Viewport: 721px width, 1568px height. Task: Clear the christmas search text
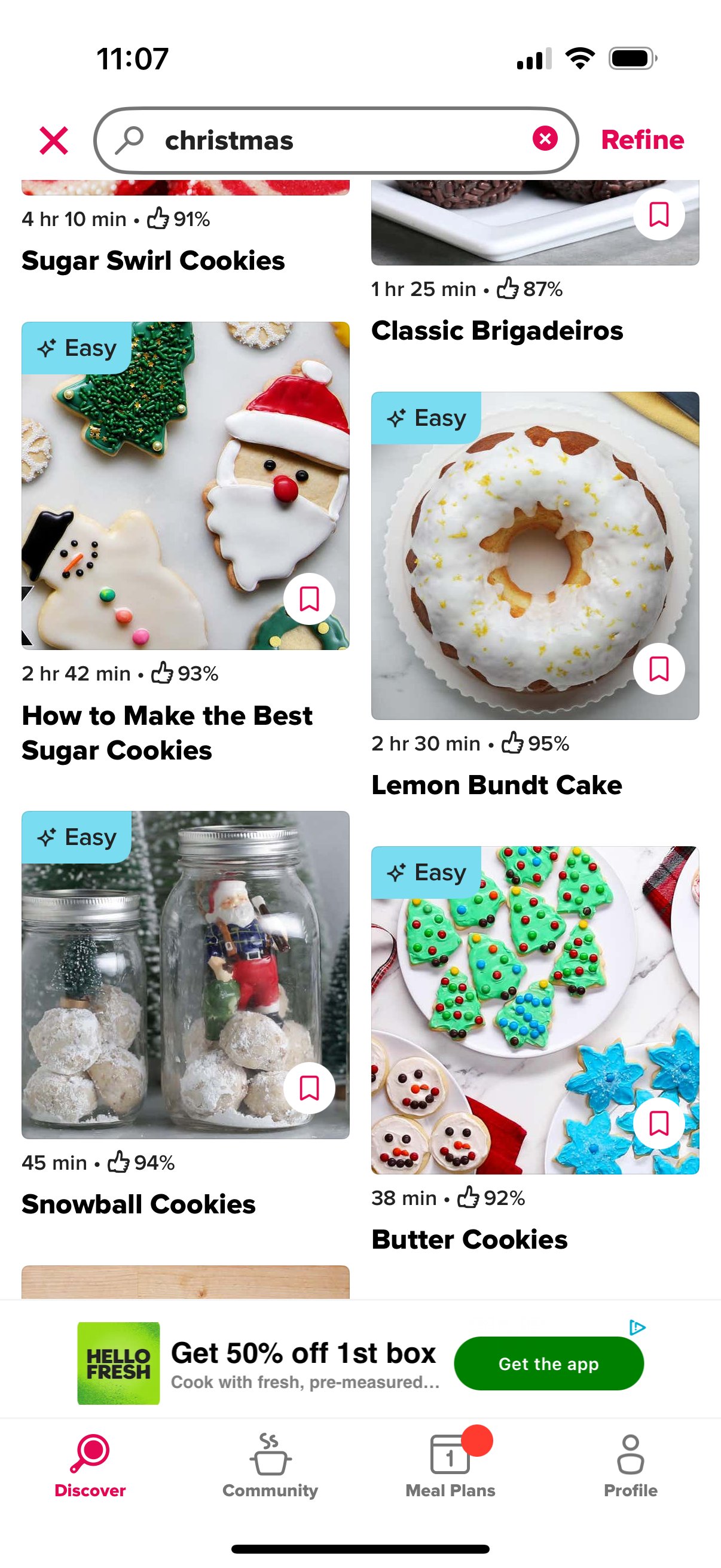(545, 139)
